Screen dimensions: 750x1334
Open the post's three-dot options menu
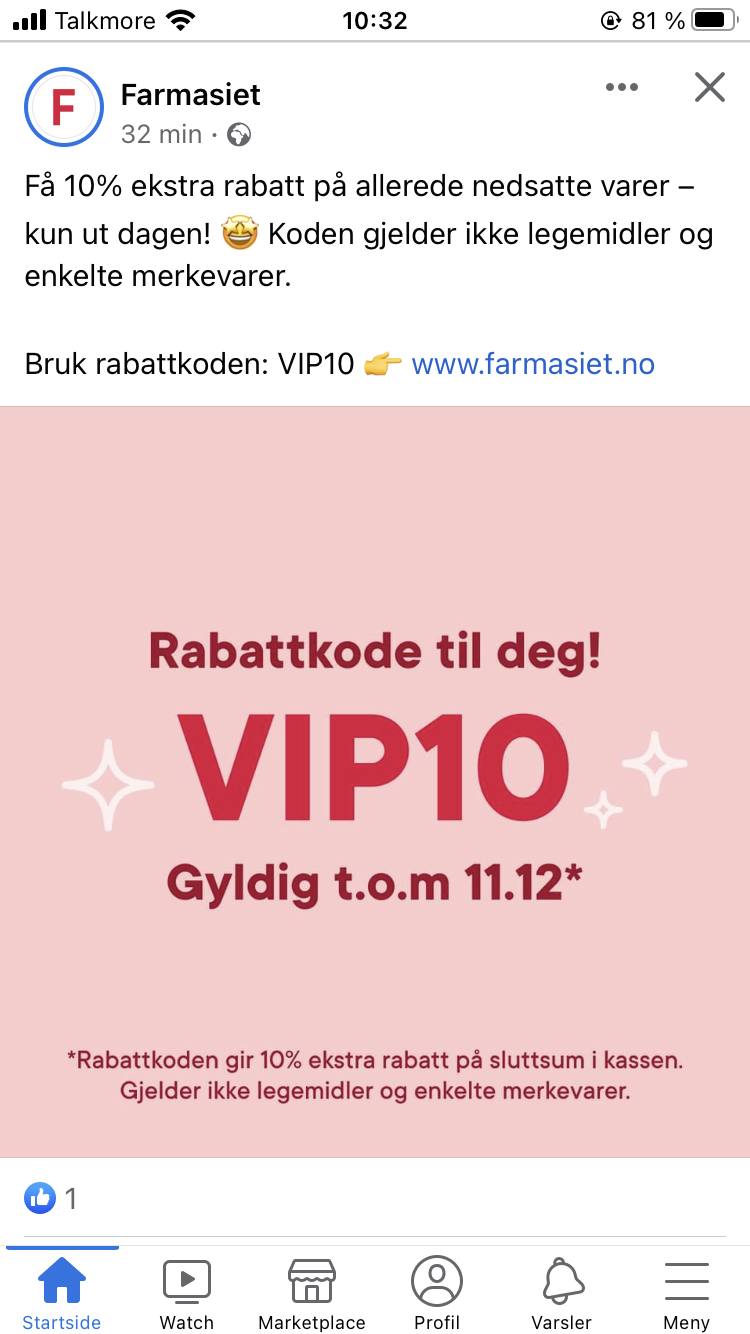coord(621,88)
